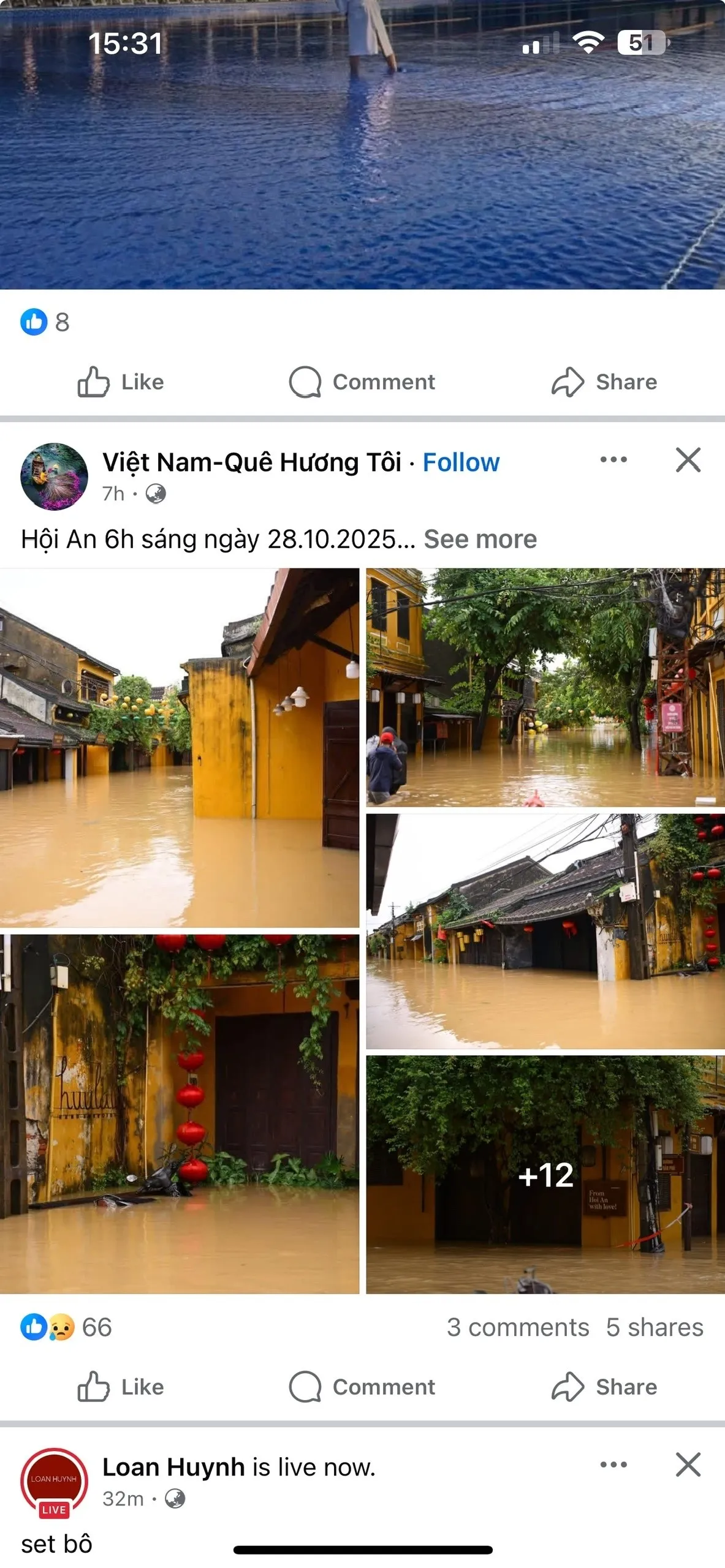Open options menu for Việt Nam-Quê Hương Tôi post
The image size is (725, 1568).
(613, 459)
